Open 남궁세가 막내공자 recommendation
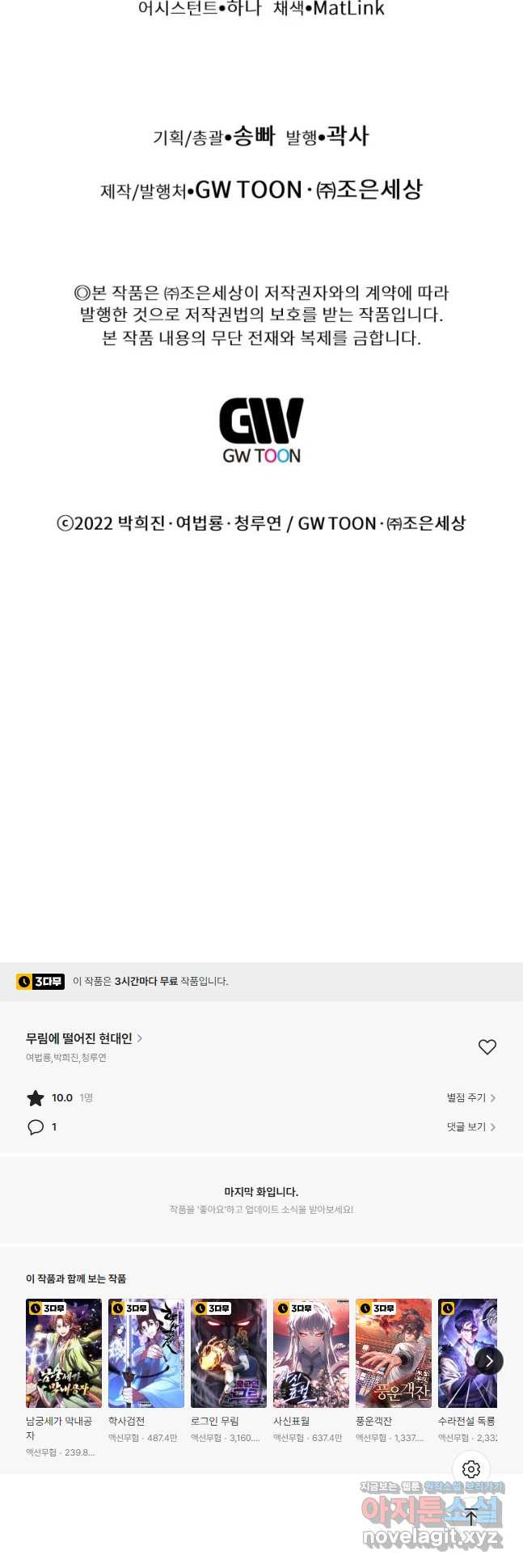The image size is (523, 1568). [x=64, y=1353]
